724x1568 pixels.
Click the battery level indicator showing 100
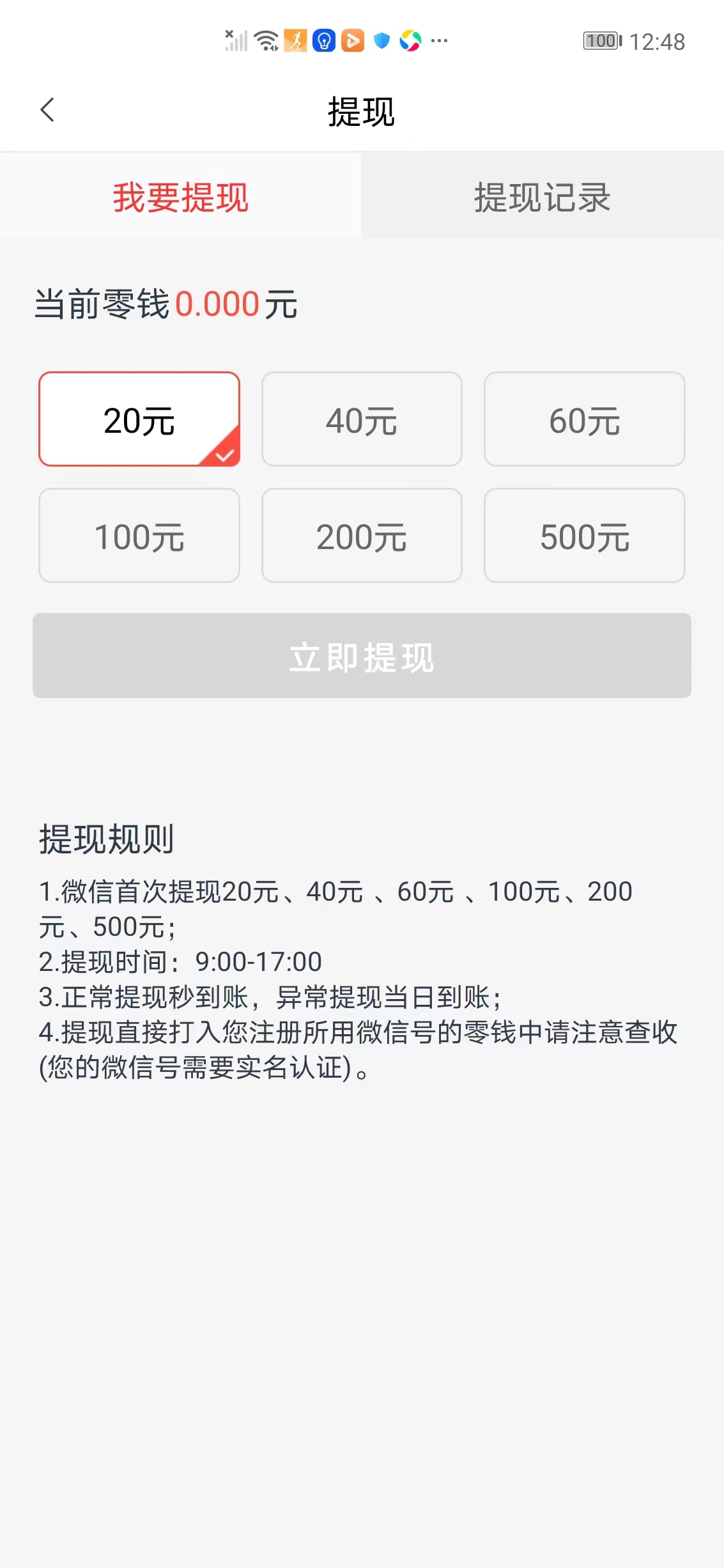coord(599,40)
